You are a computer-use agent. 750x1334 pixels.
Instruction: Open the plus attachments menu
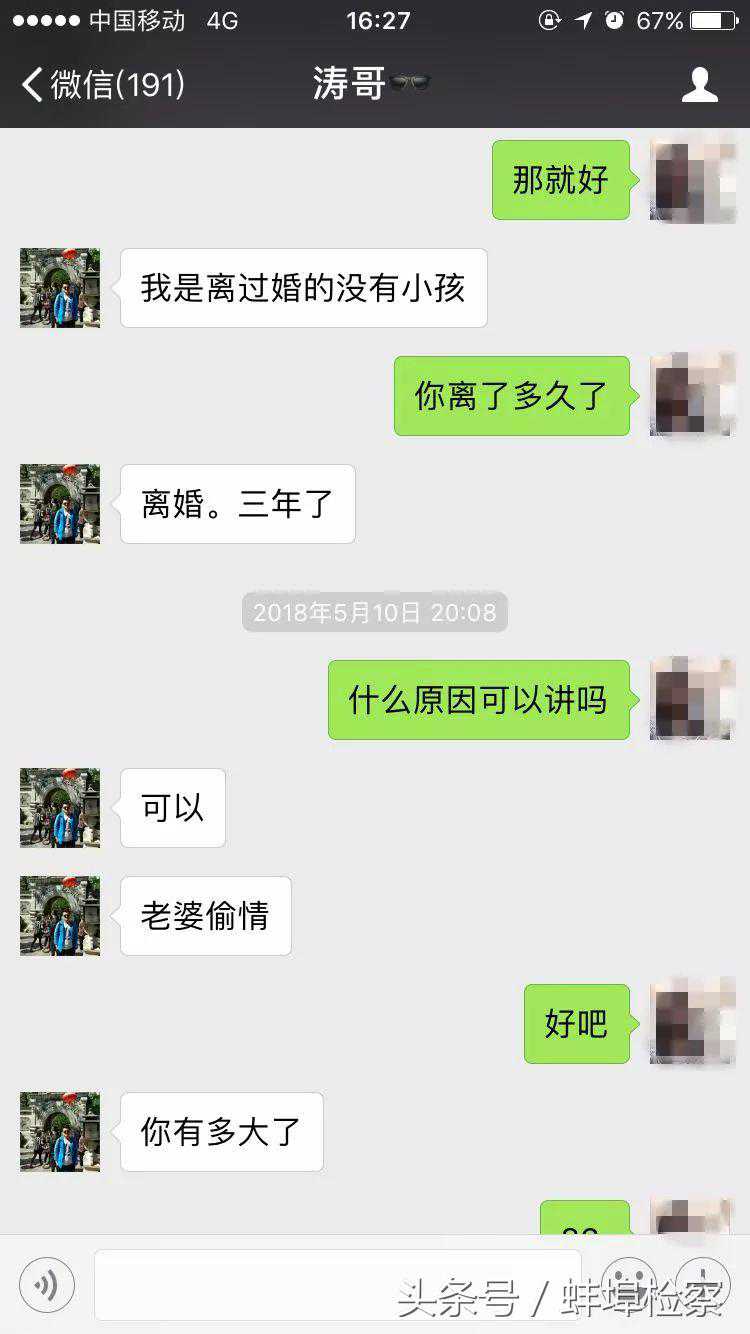(x=703, y=1284)
